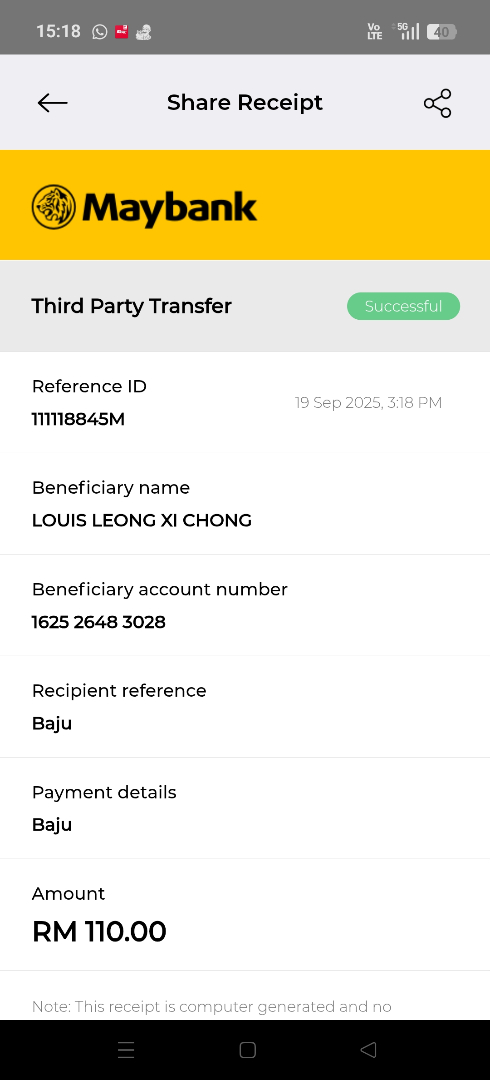Share the receipt via share icon
The height and width of the screenshot is (1080, 490).
coord(438,103)
